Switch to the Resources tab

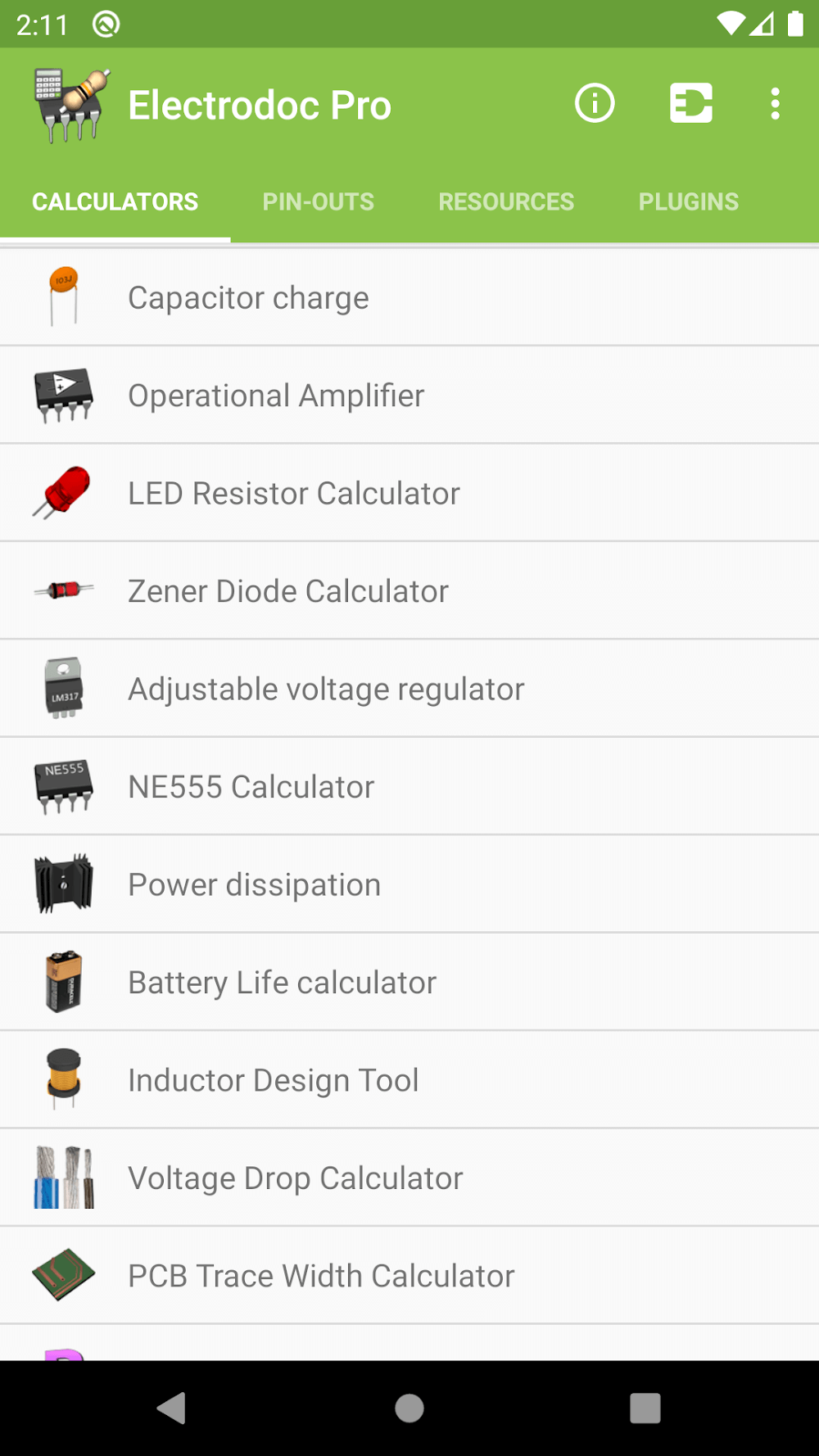[506, 201]
